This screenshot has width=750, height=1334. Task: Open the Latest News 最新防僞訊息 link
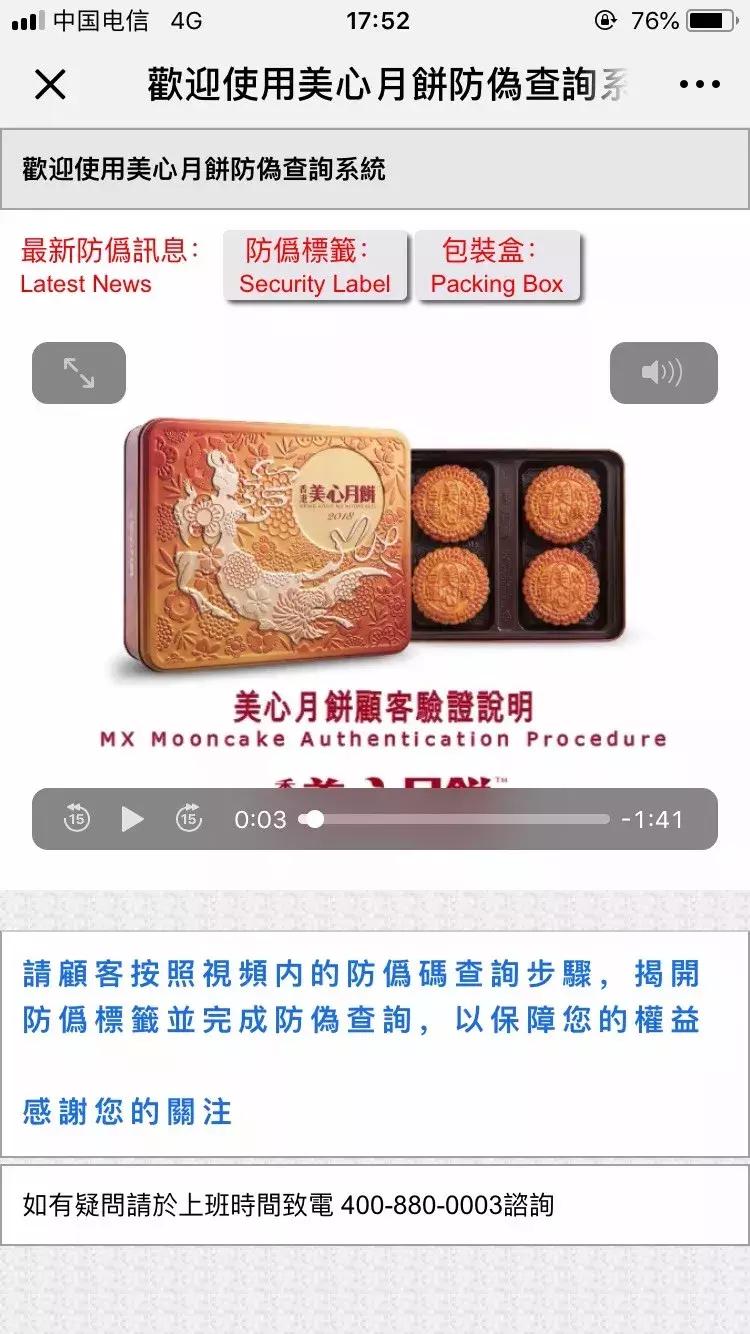coord(105,265)
